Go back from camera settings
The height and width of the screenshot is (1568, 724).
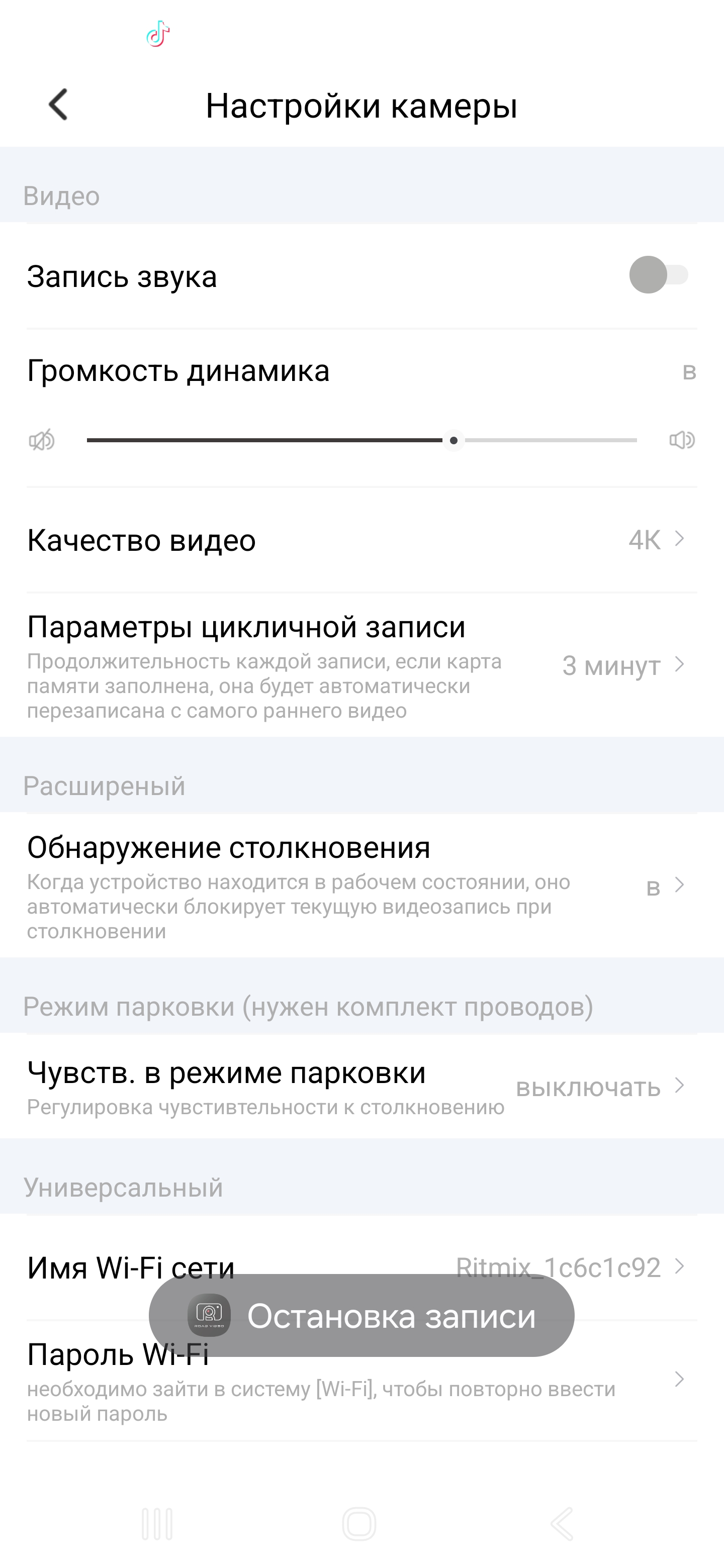click(x=58, y=105)
